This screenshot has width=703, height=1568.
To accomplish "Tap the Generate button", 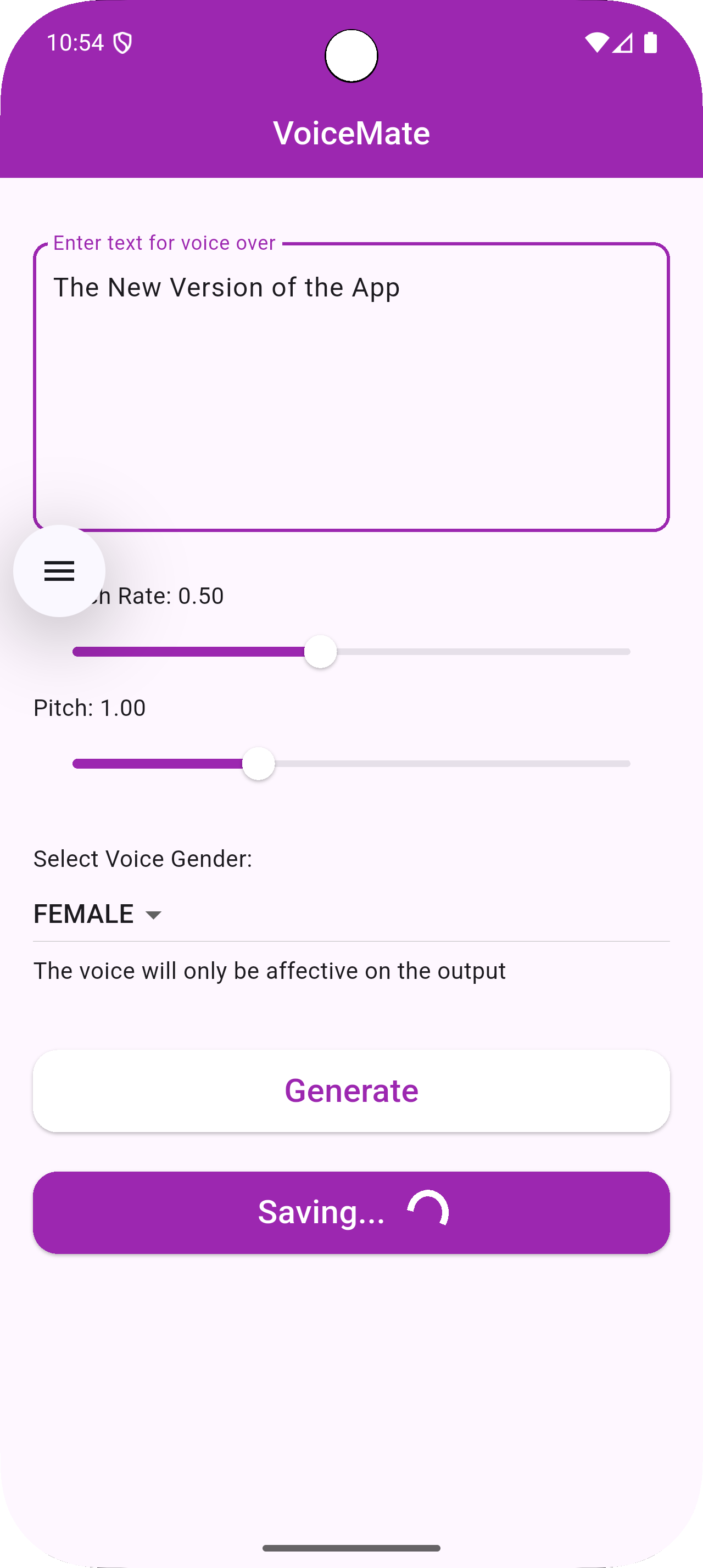I will (x=351, y=1091).
